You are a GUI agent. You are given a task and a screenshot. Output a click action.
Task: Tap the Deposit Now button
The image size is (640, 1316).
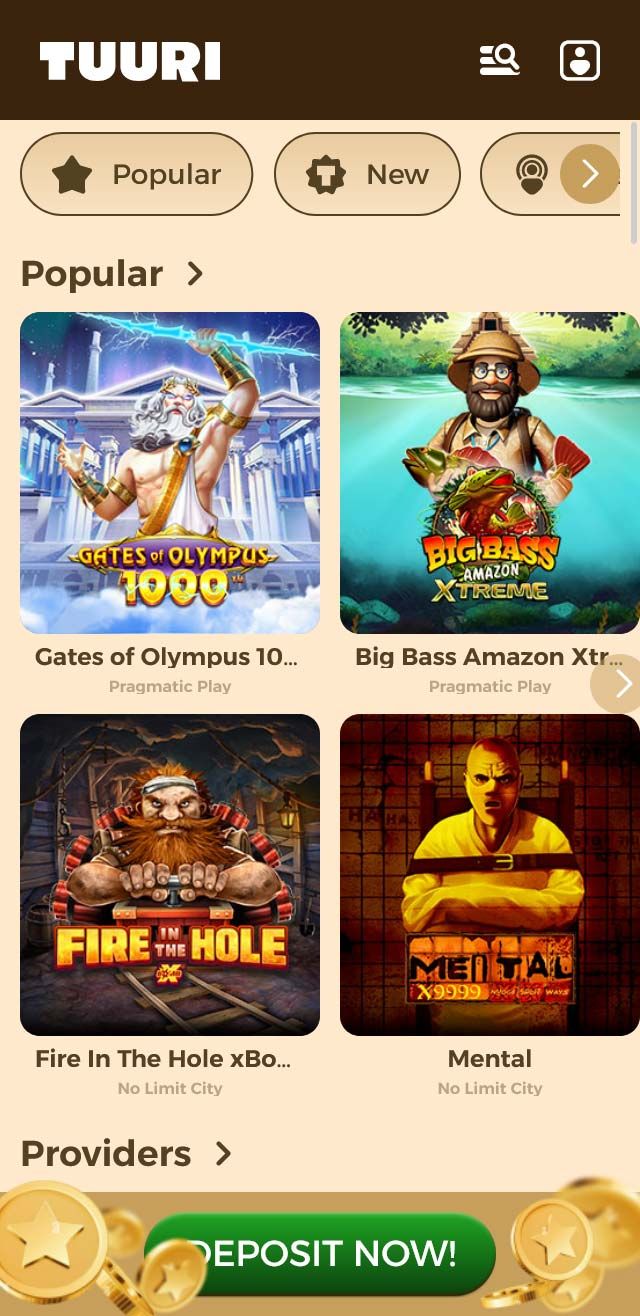point(322,1253)
